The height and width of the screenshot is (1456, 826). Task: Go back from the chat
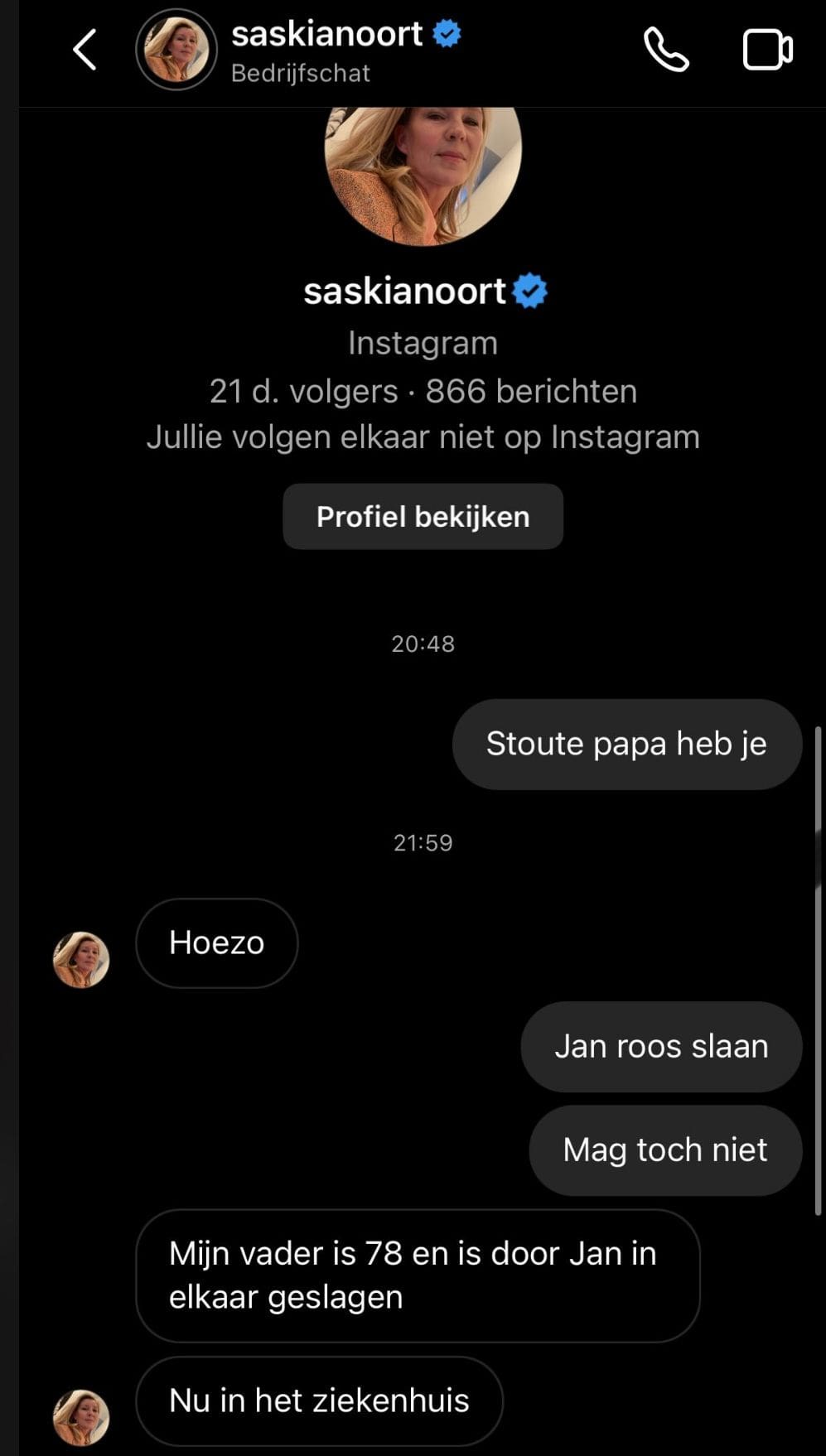click(85, 50)
